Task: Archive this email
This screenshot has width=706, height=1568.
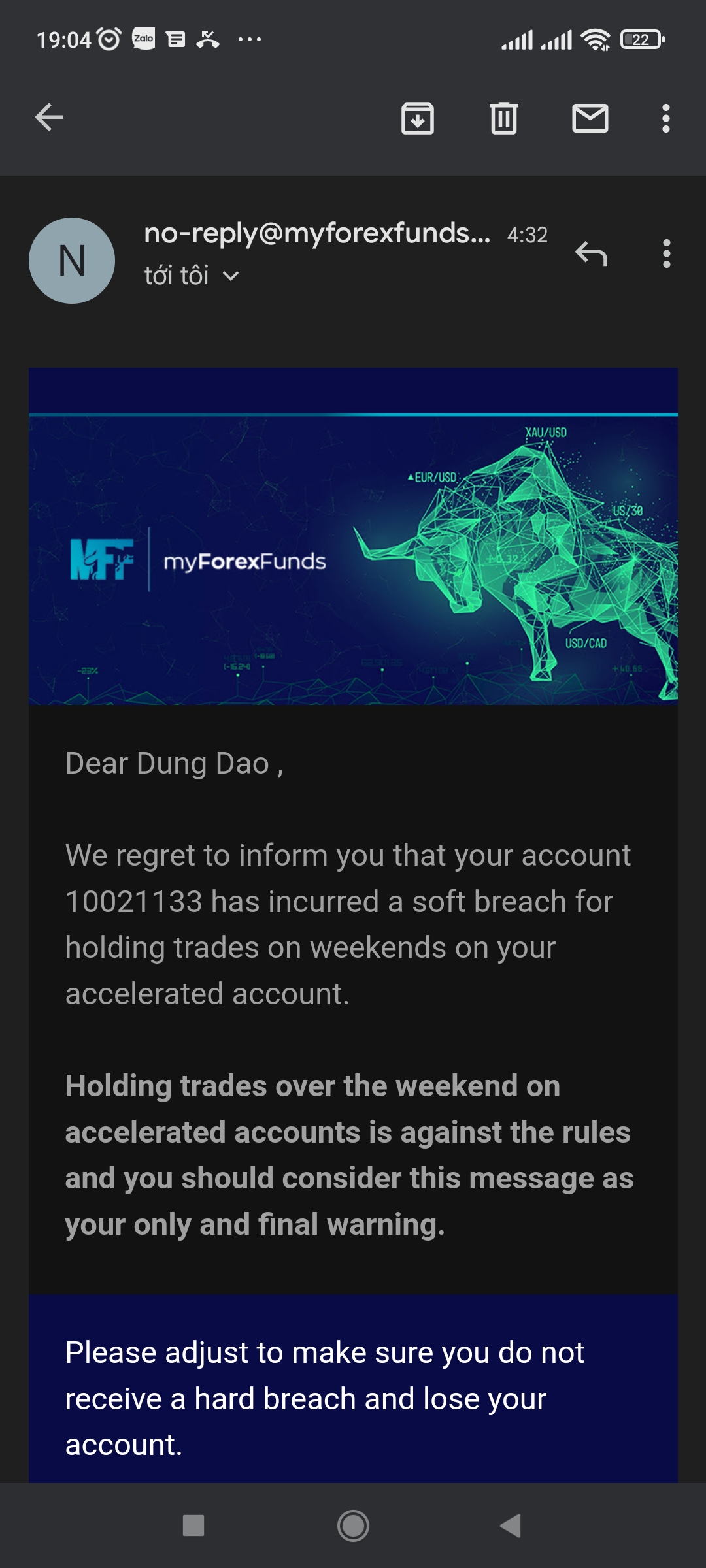Action: point(417,118)
